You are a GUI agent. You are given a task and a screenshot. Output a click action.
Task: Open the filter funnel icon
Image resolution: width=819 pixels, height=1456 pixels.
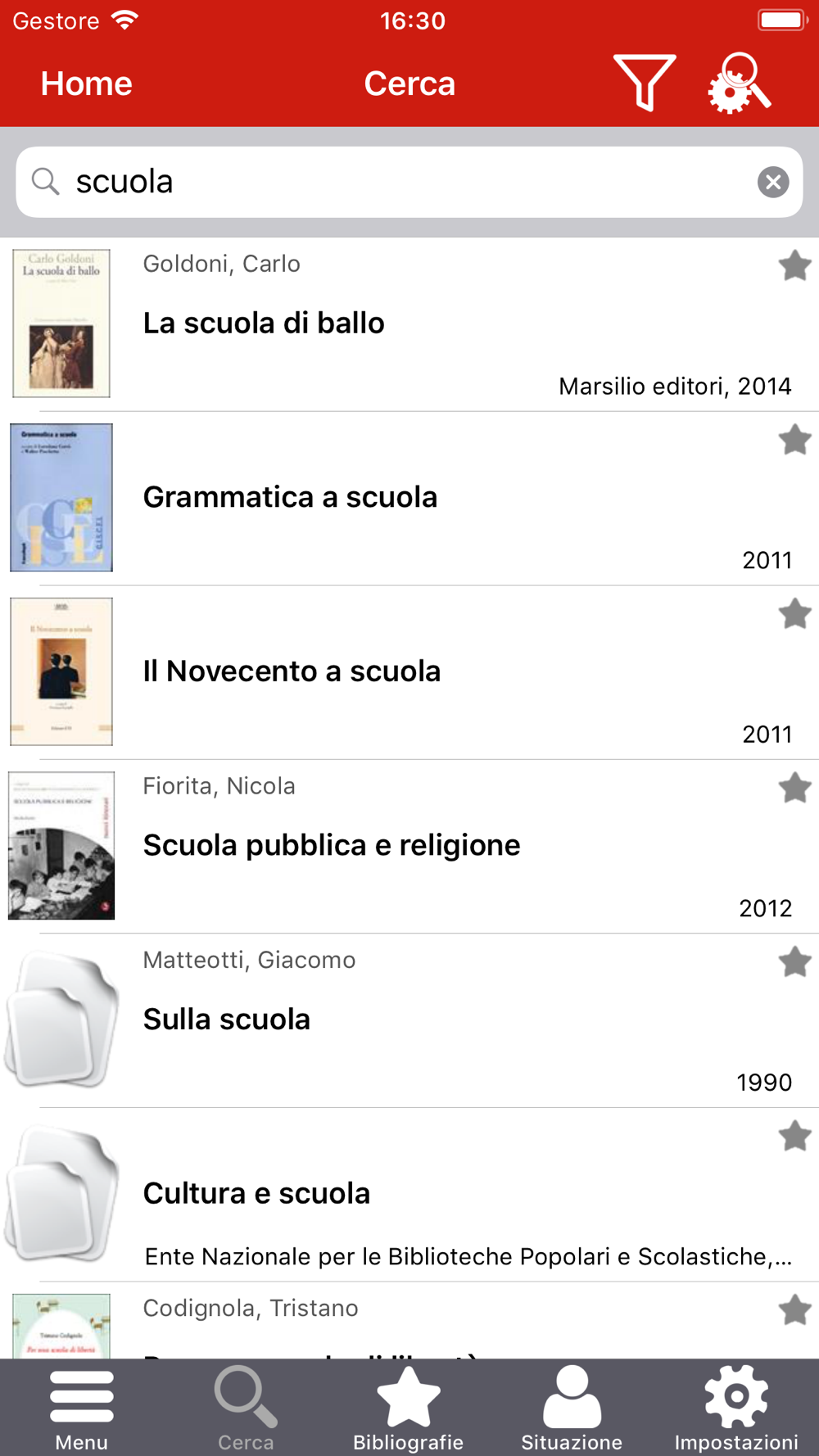click(x=645, y=83)
